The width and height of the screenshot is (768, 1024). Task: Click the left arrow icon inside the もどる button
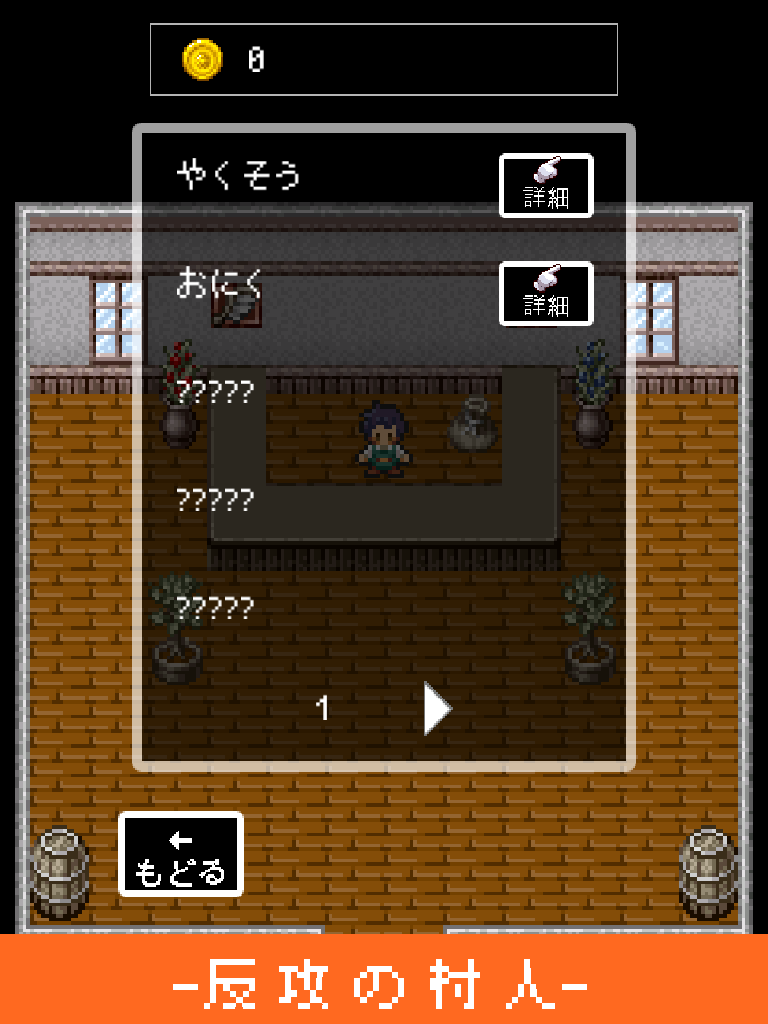179,837
